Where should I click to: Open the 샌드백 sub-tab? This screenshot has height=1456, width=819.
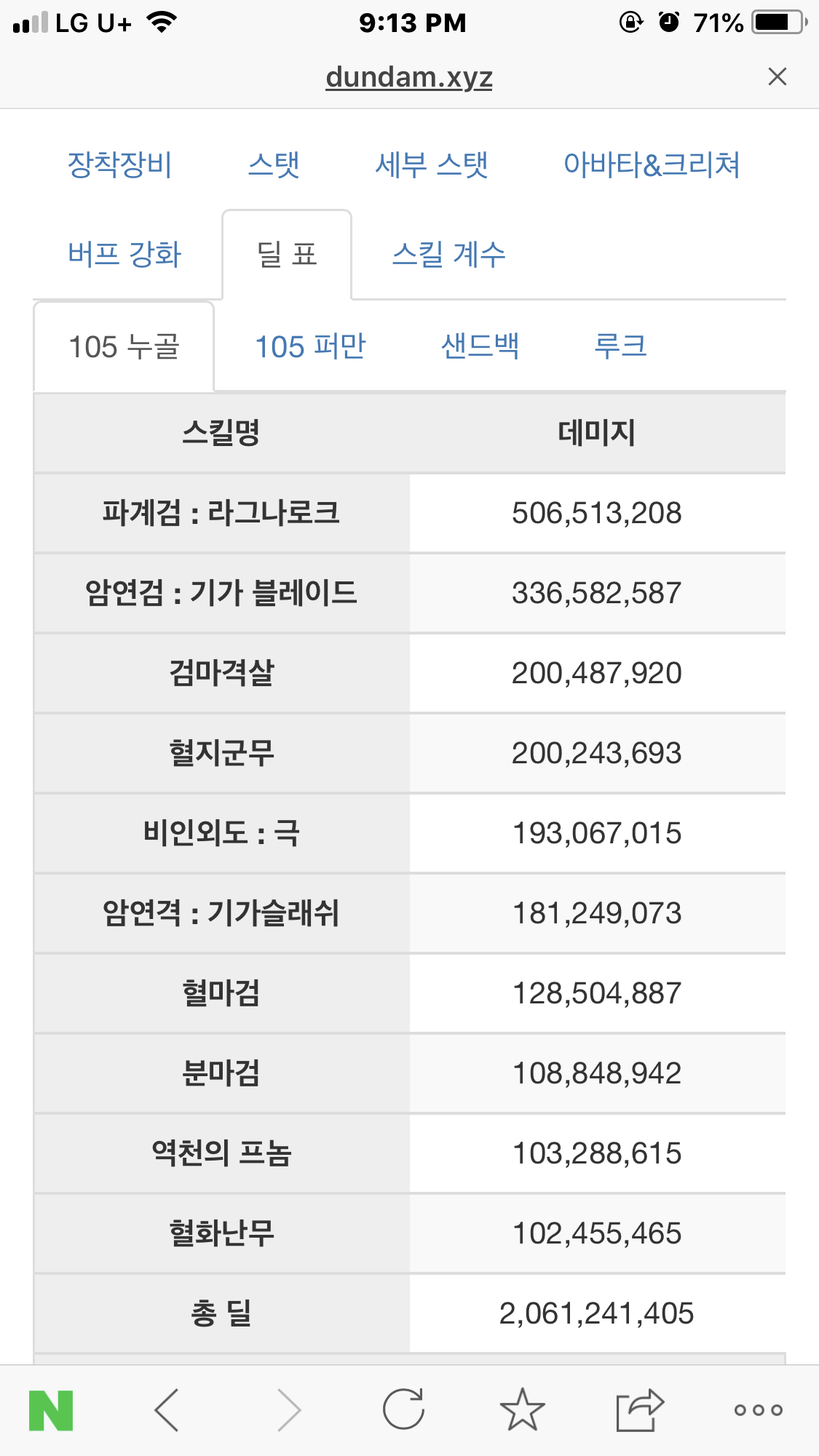pos(480,346)
